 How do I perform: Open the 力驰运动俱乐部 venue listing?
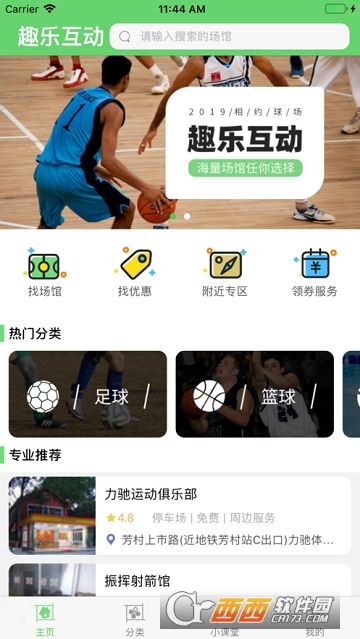coord(180,516)
